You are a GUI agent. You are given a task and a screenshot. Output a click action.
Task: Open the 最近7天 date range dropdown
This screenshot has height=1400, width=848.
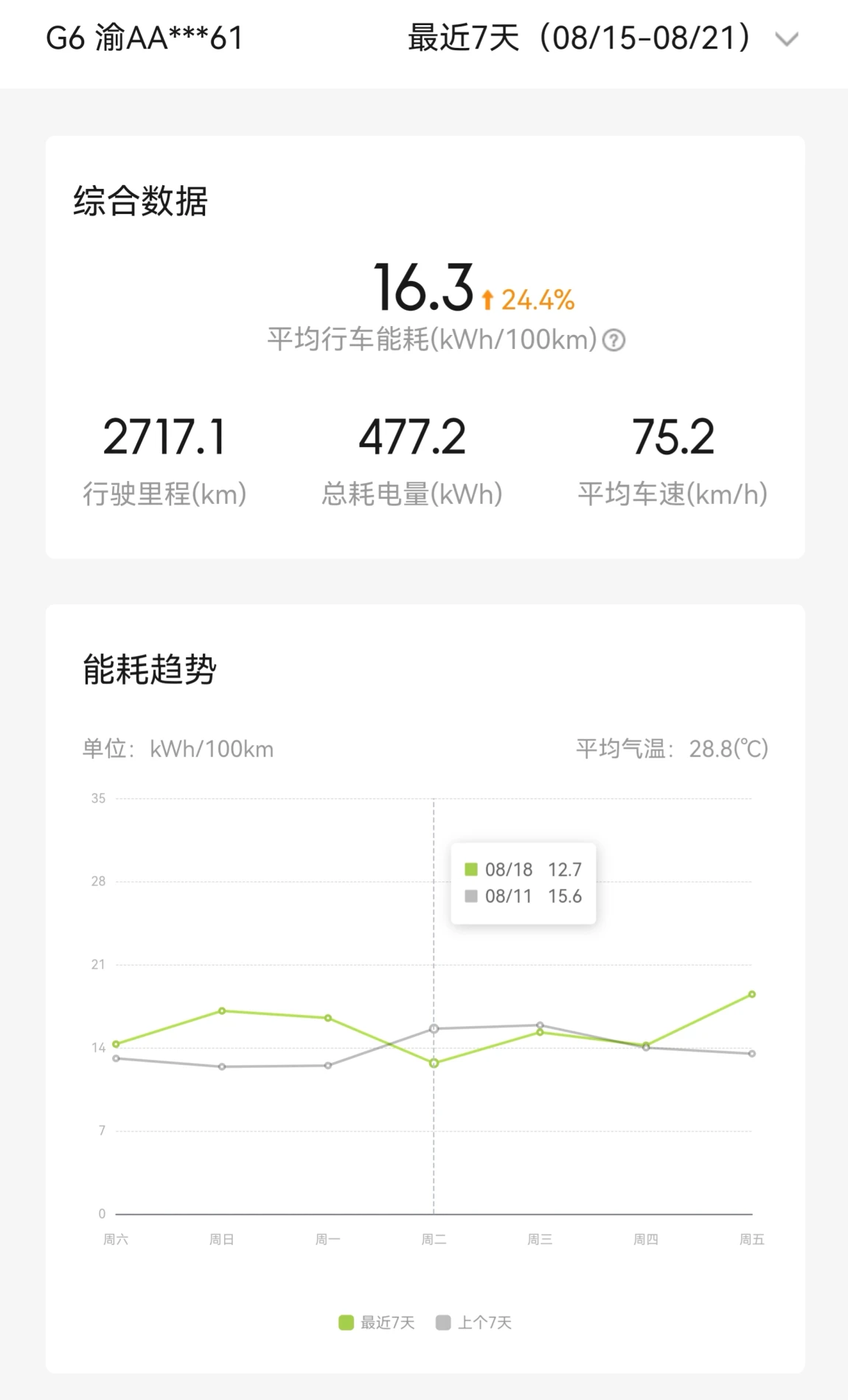(603, 38)
